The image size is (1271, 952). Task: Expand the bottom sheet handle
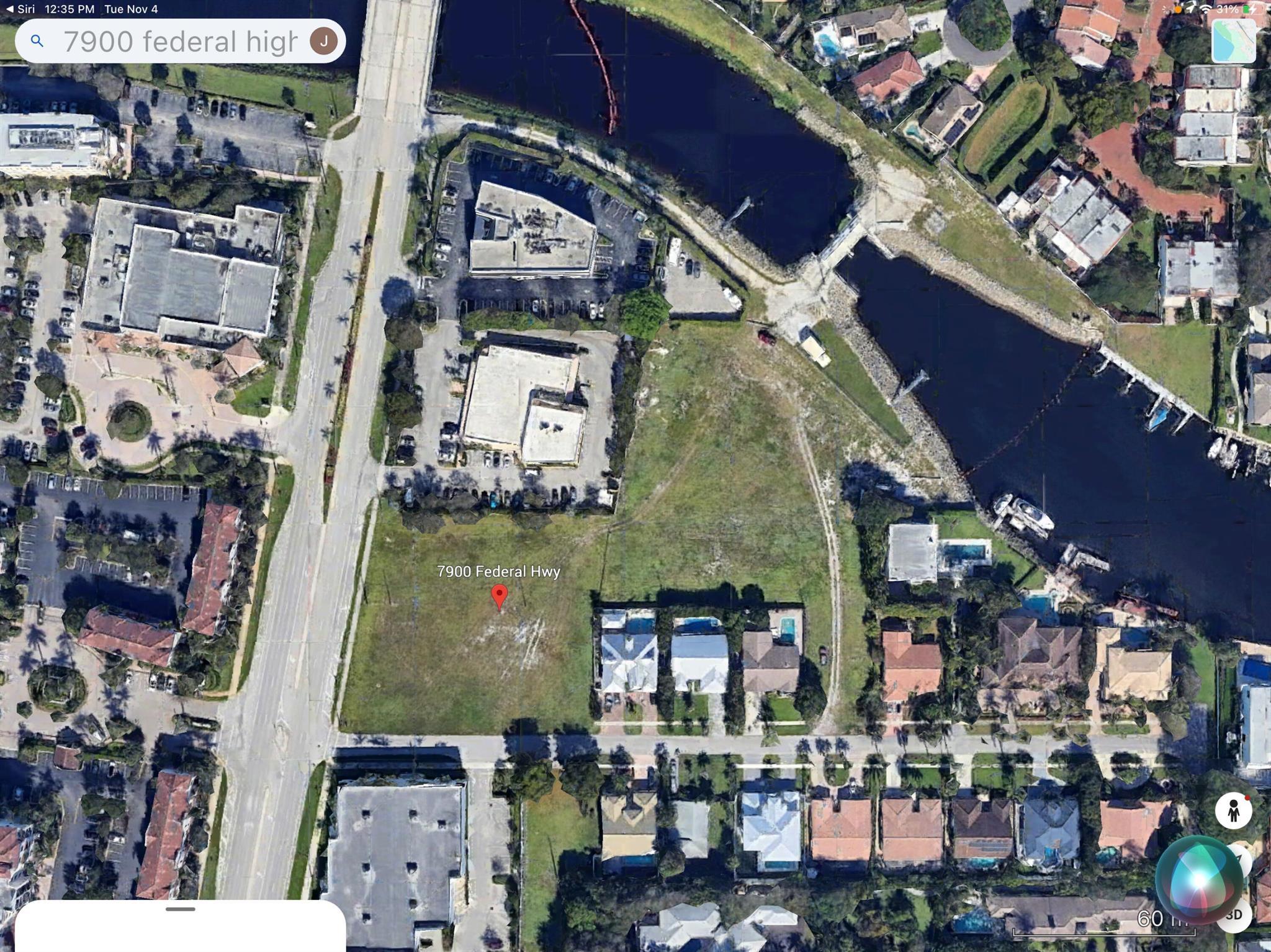(x=180, y=909)
